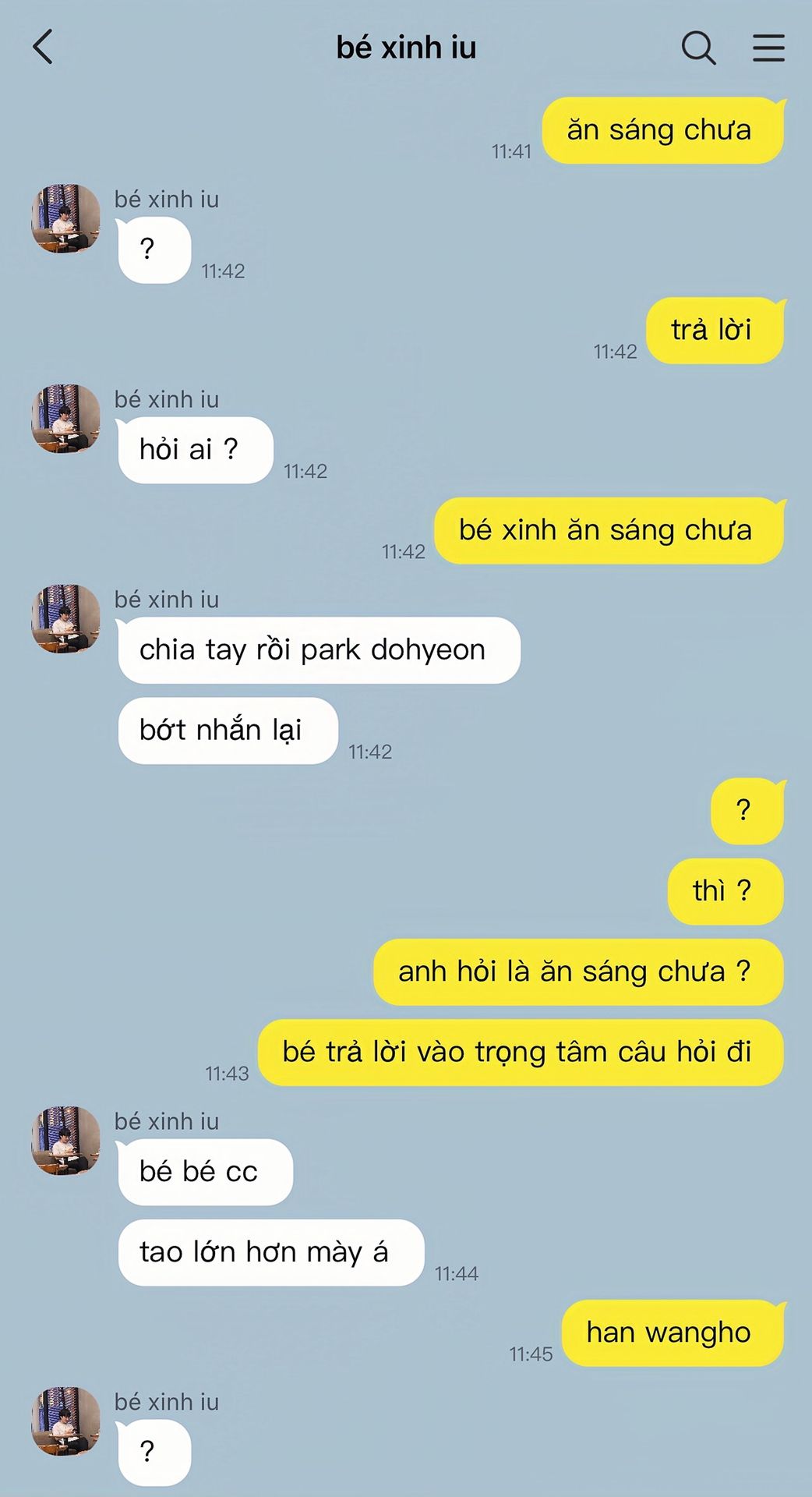Open the chat hamburger menu
The image size is (812, 1497).
coord(768,48)
